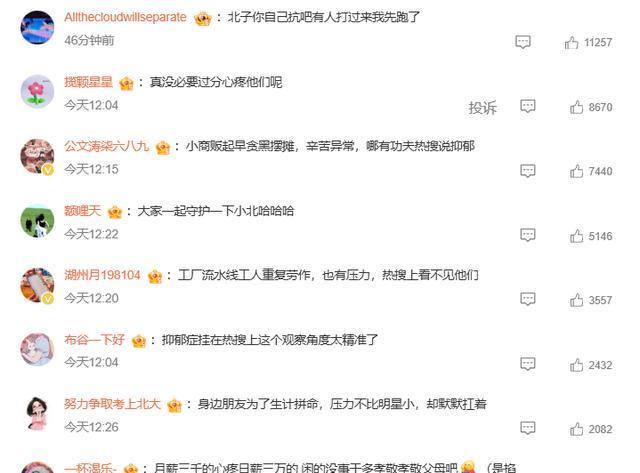Image resolution: width=640 pixels, height=473 pixels.
Task: Open 公文涛柒六八九's username link
Action: tap(106, 146)
